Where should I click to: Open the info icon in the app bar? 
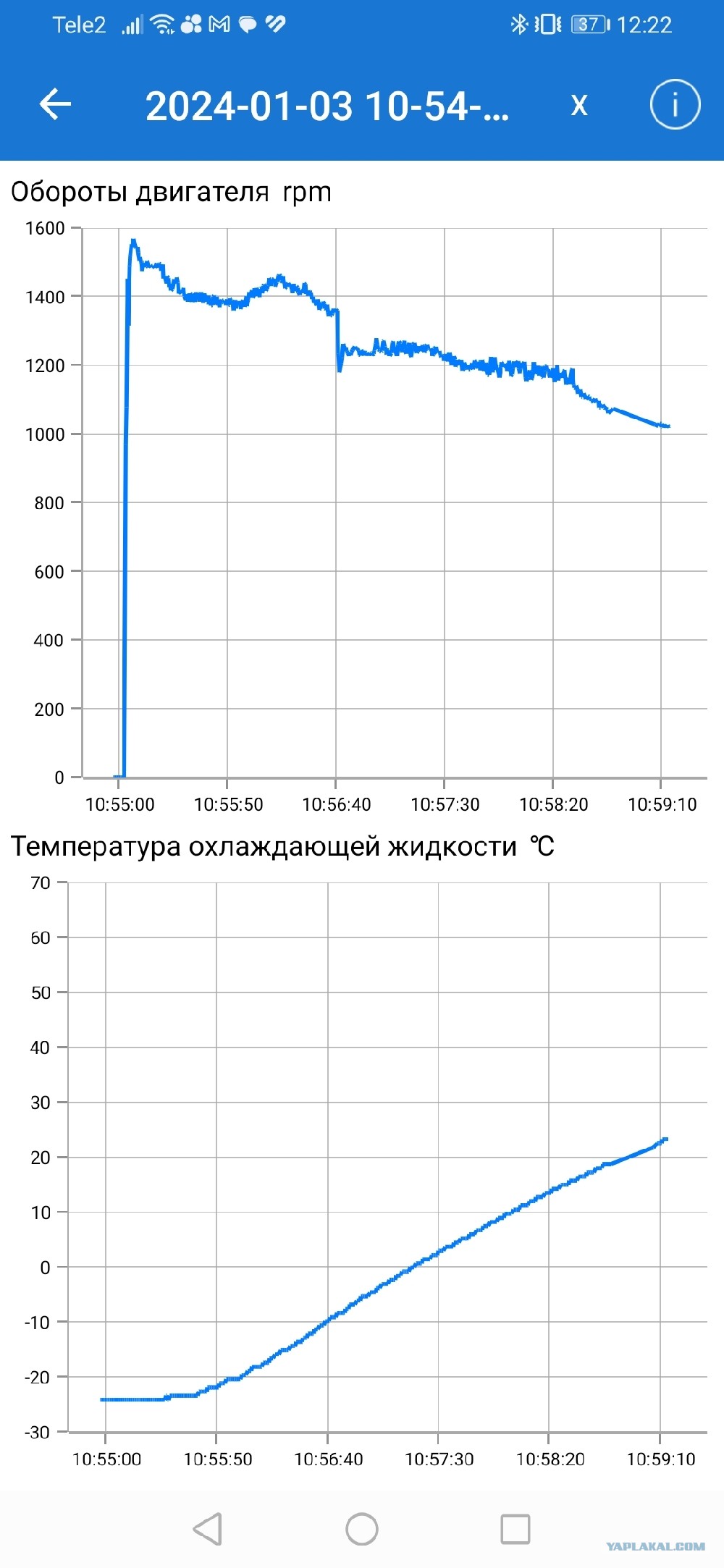click(x=675, y=104)
